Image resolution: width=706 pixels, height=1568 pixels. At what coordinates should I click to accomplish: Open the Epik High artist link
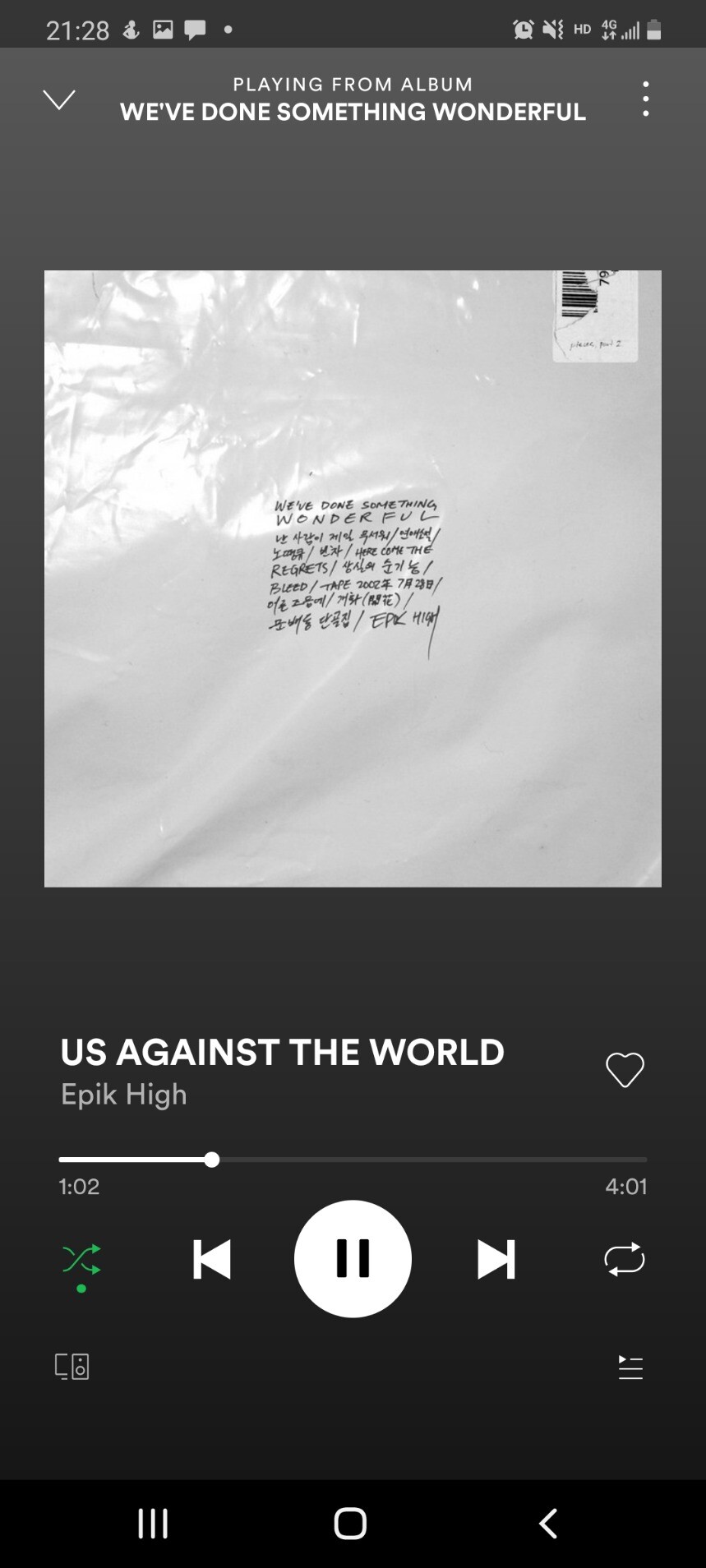tap(124, 1095)
